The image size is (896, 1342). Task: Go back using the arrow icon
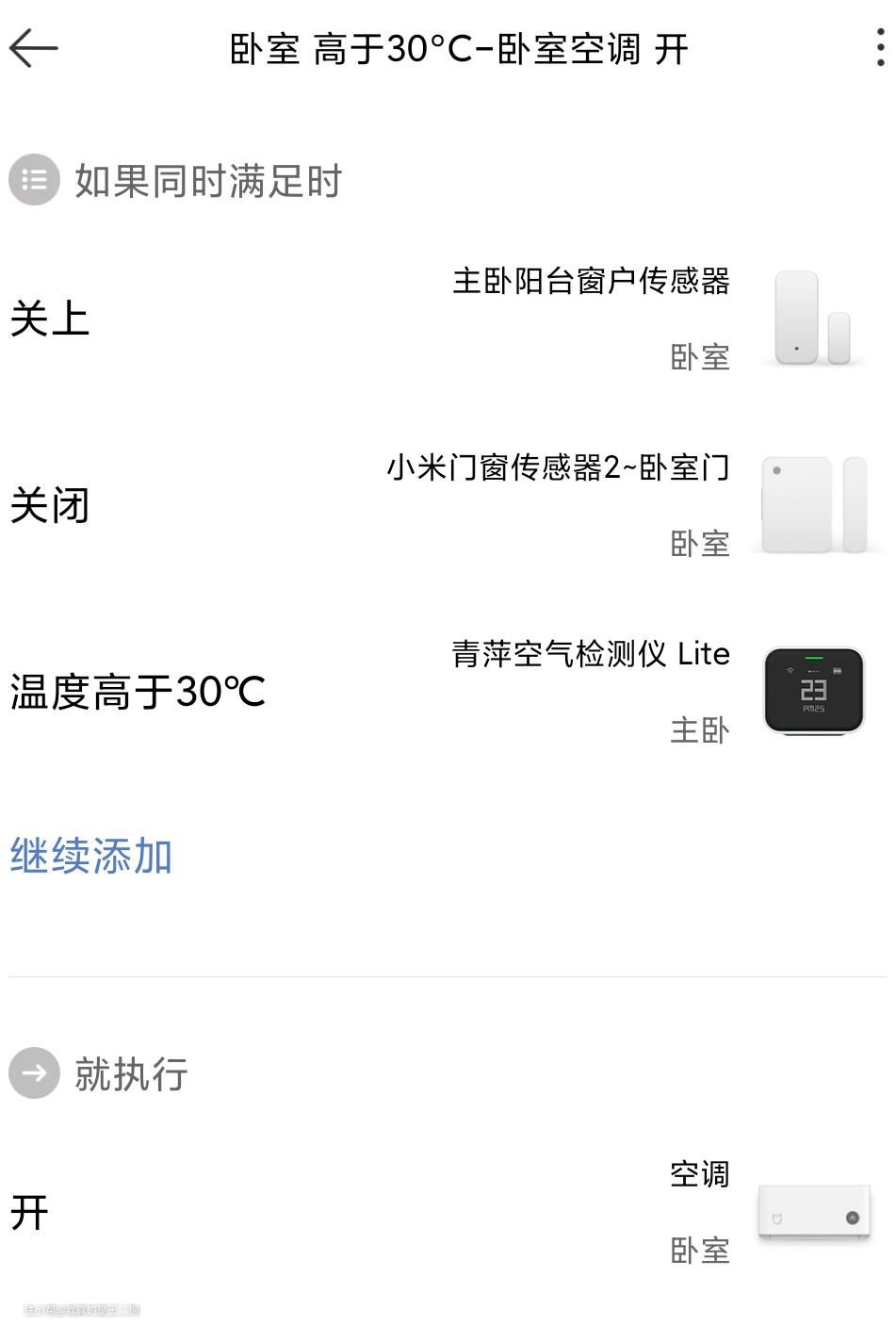[x=34, y=48]
